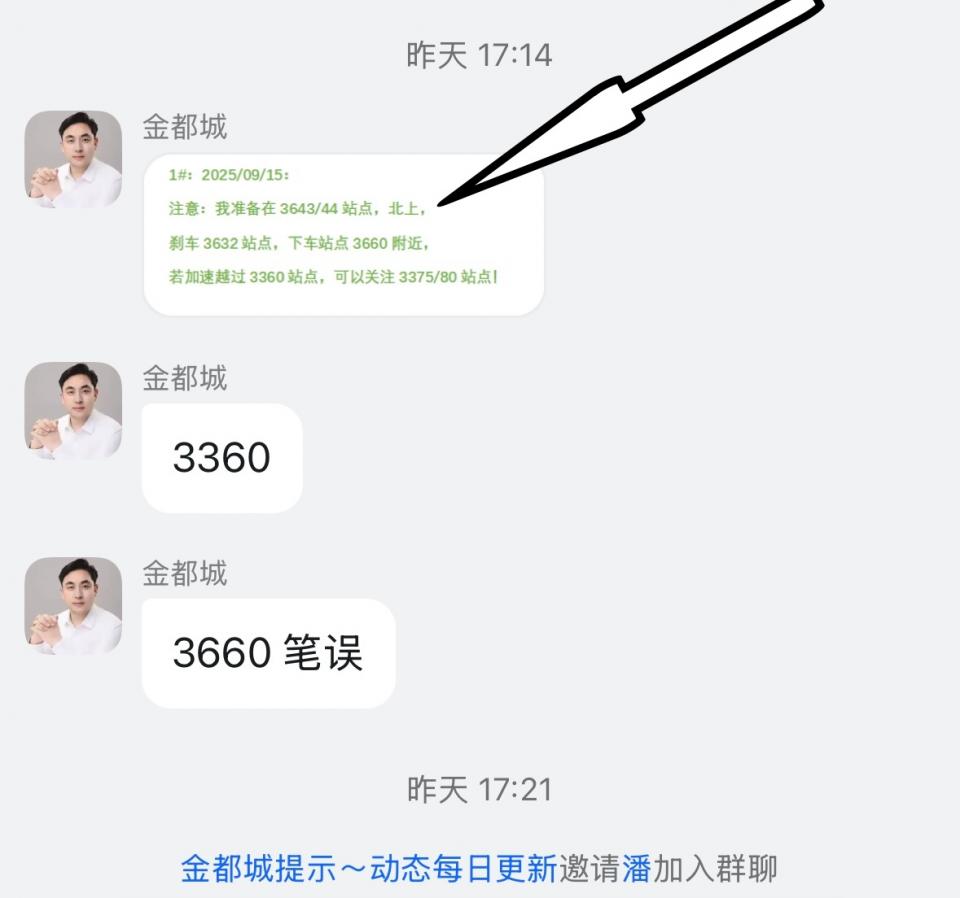Open the profile link 金都城提示～动态每日更新
Image resolution: width=960 pixels, height=898 pixels.
pos(368,868)
